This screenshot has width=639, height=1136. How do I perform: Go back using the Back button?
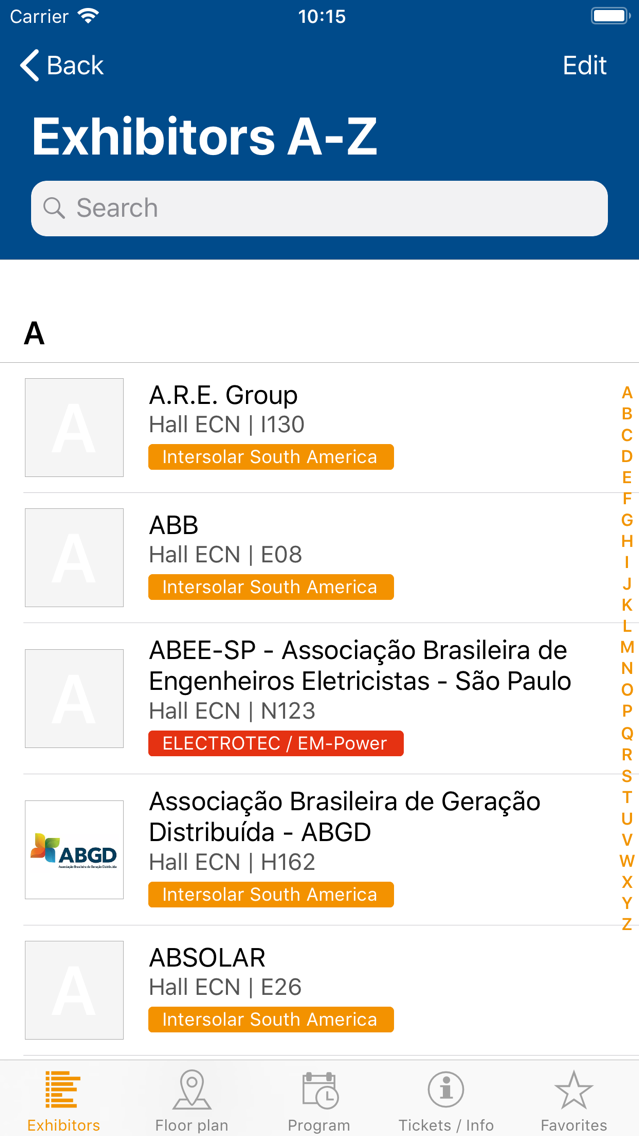pyautogui.click(x=62, y=65)
